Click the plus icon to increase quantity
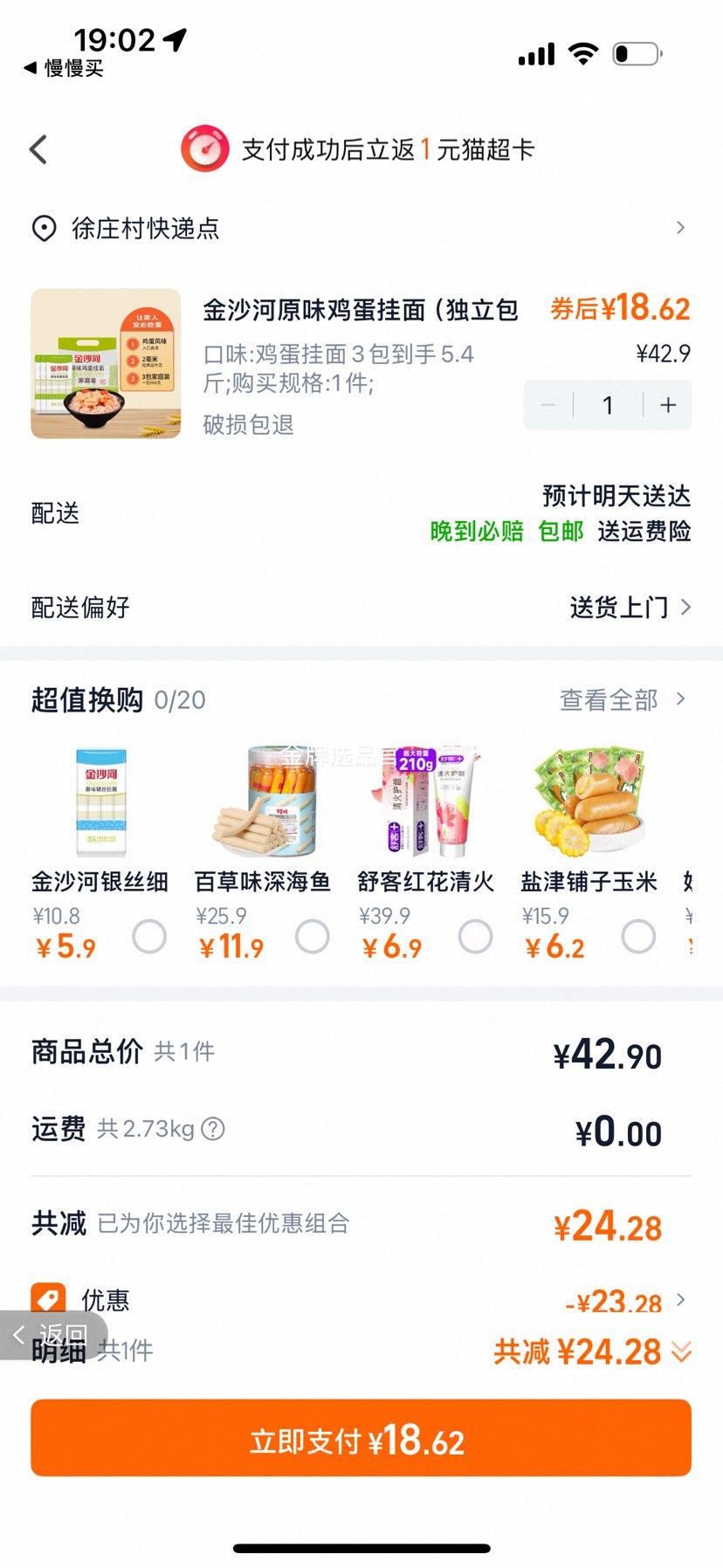Screen dimensions: 723x1568 click(x=667, y=404)
